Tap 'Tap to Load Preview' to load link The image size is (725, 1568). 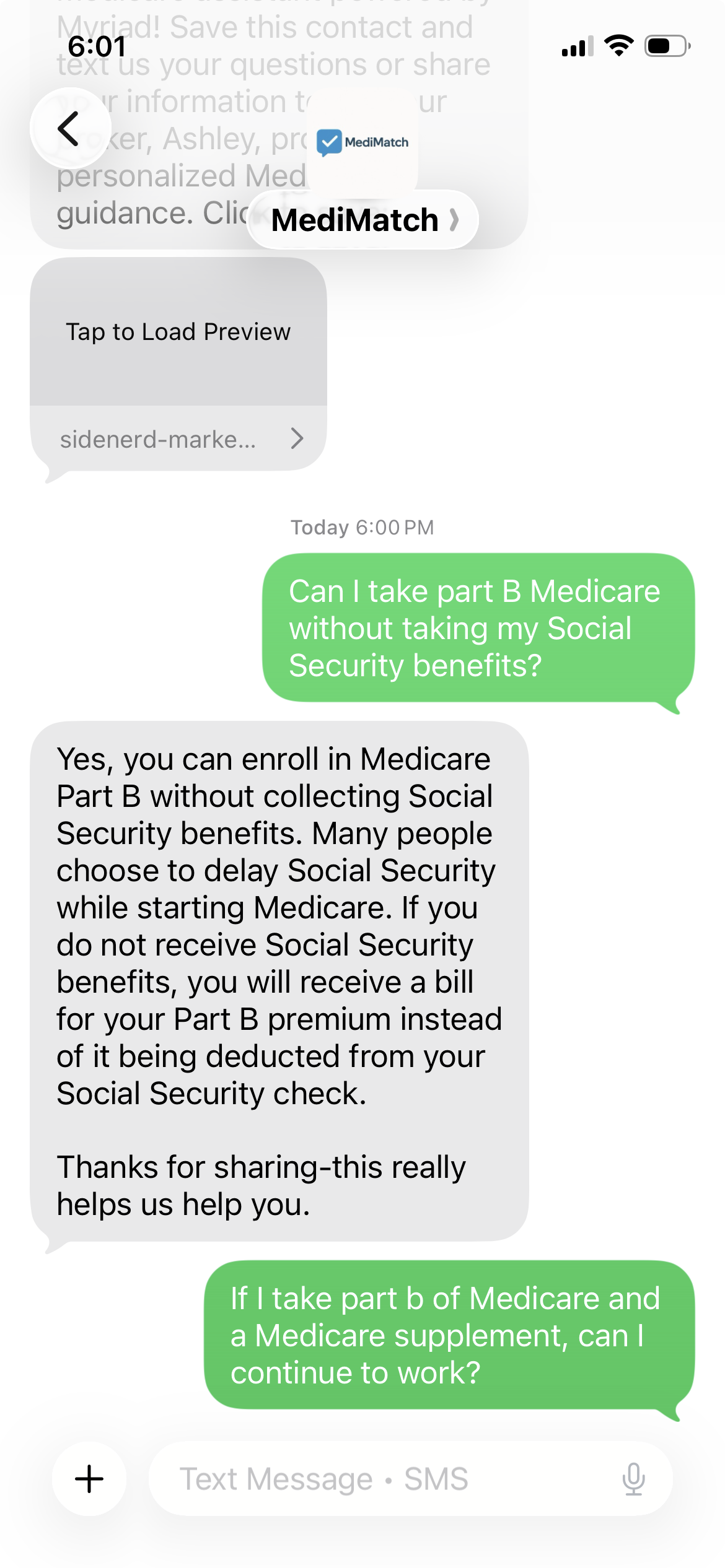pos(178,332)
